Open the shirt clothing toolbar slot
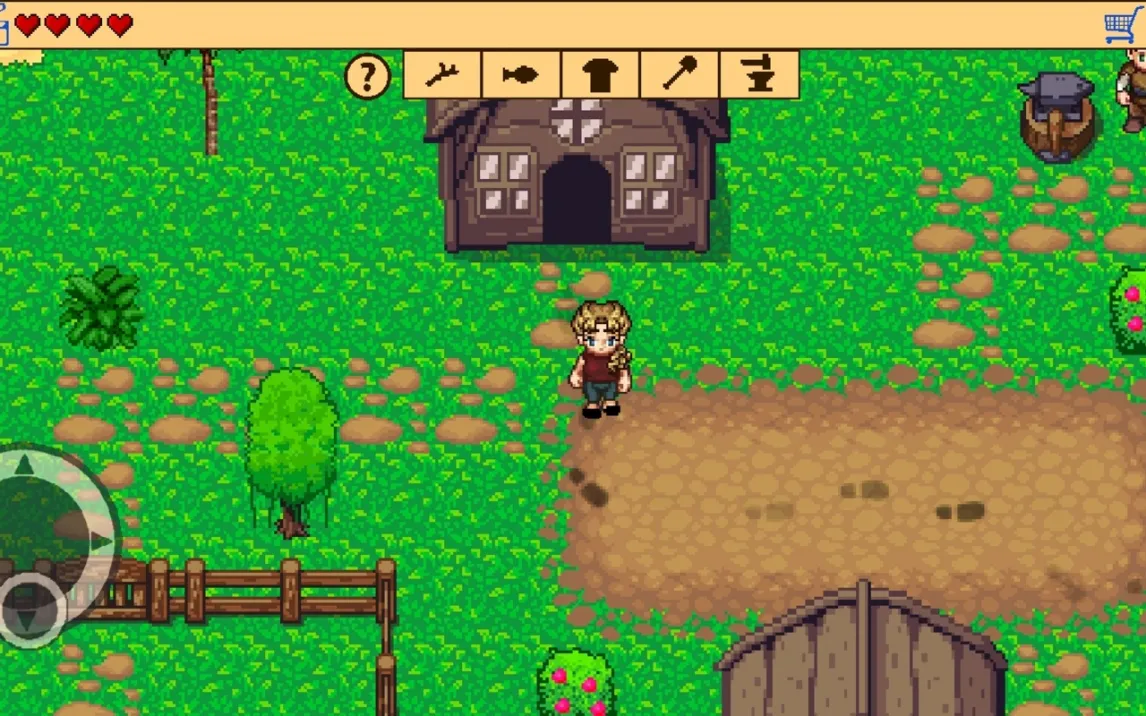 [600, 75]
